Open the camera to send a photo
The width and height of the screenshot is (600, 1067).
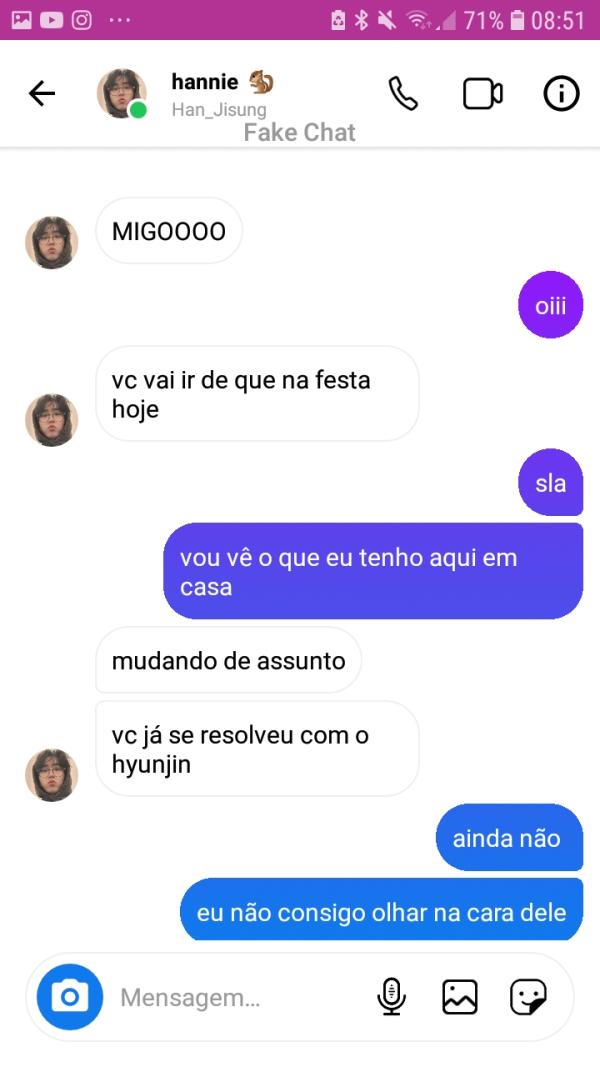(x=70, y=997)
